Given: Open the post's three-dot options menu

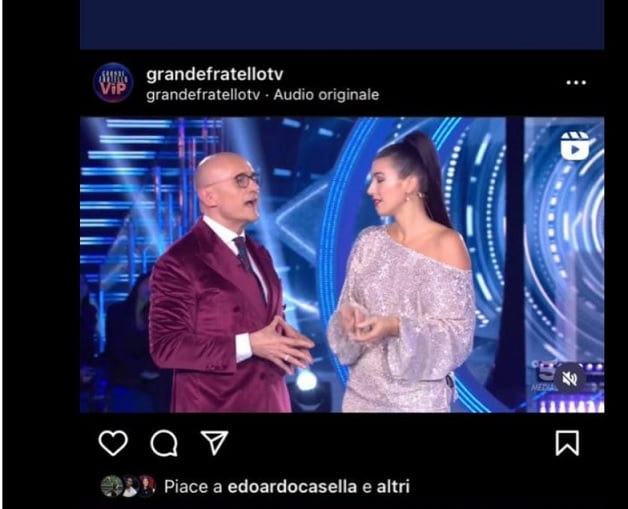Looking at the screenshot, I should pyautogui.click(x=576, y=82).
